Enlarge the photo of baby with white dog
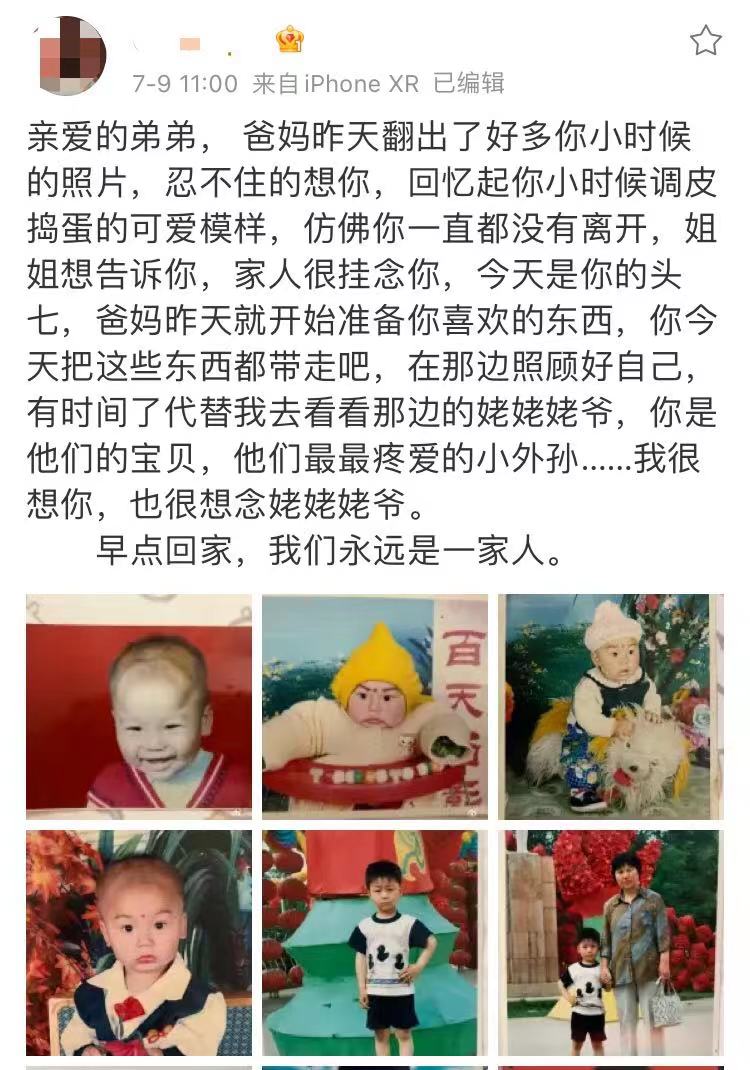The image size is (750, 1070). pos(611,707)
